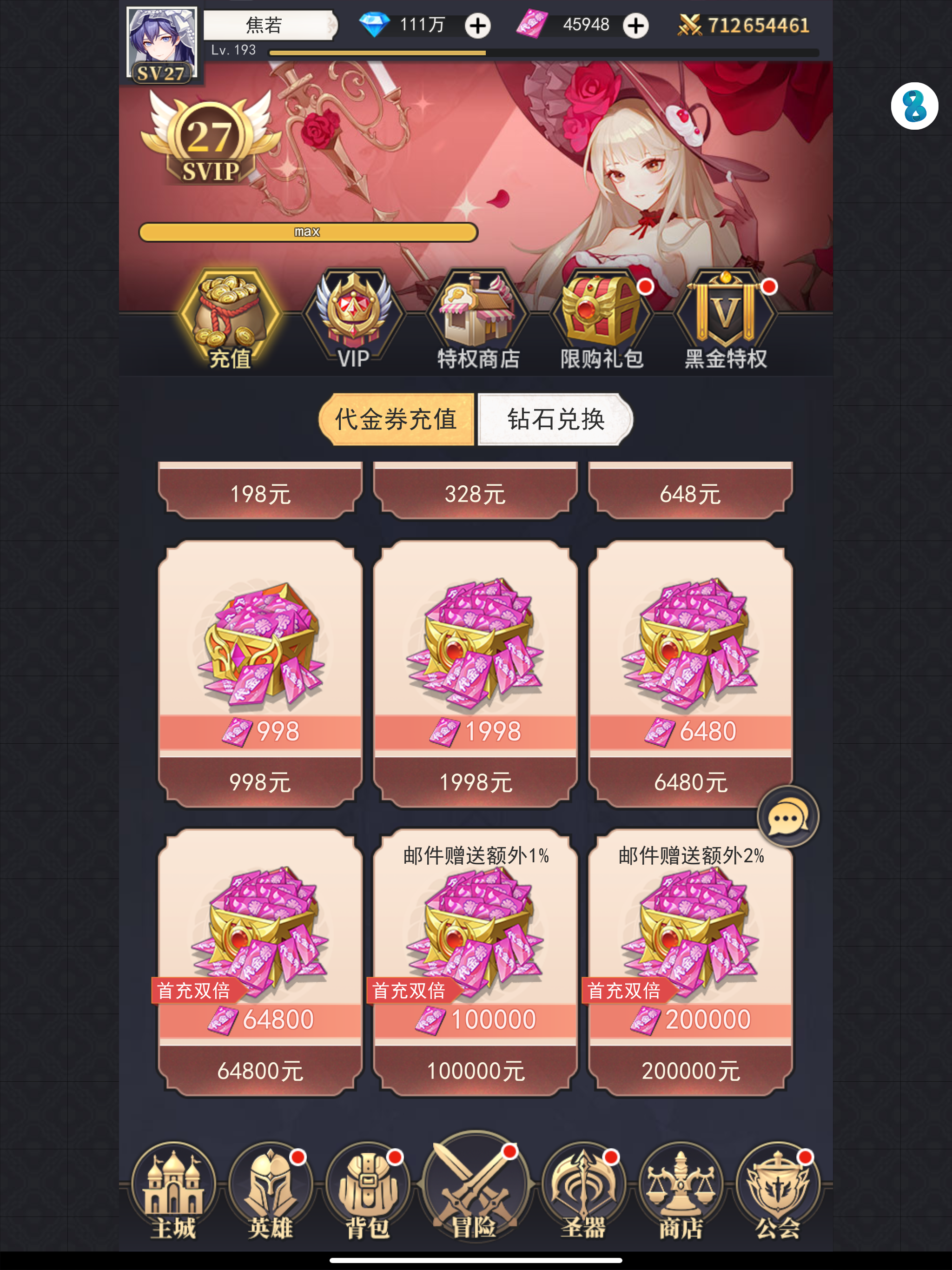Open the chat bubble button
The width and height of the screenshot is (952, 1270).
point(788,816)
